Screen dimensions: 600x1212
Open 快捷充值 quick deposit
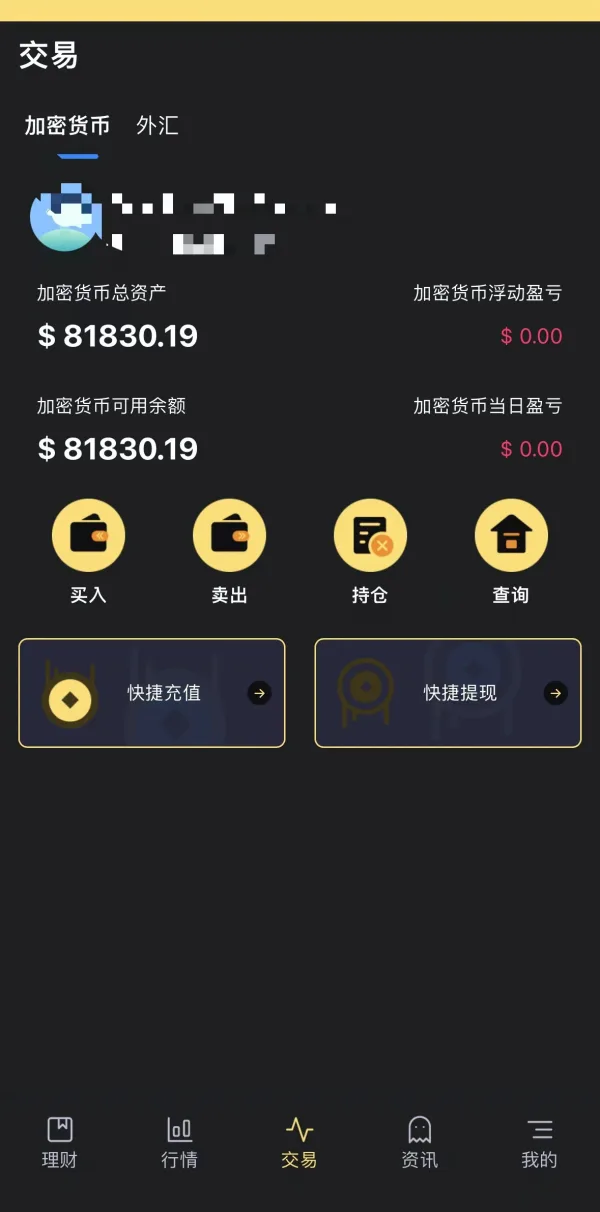(x=152, y=693)
